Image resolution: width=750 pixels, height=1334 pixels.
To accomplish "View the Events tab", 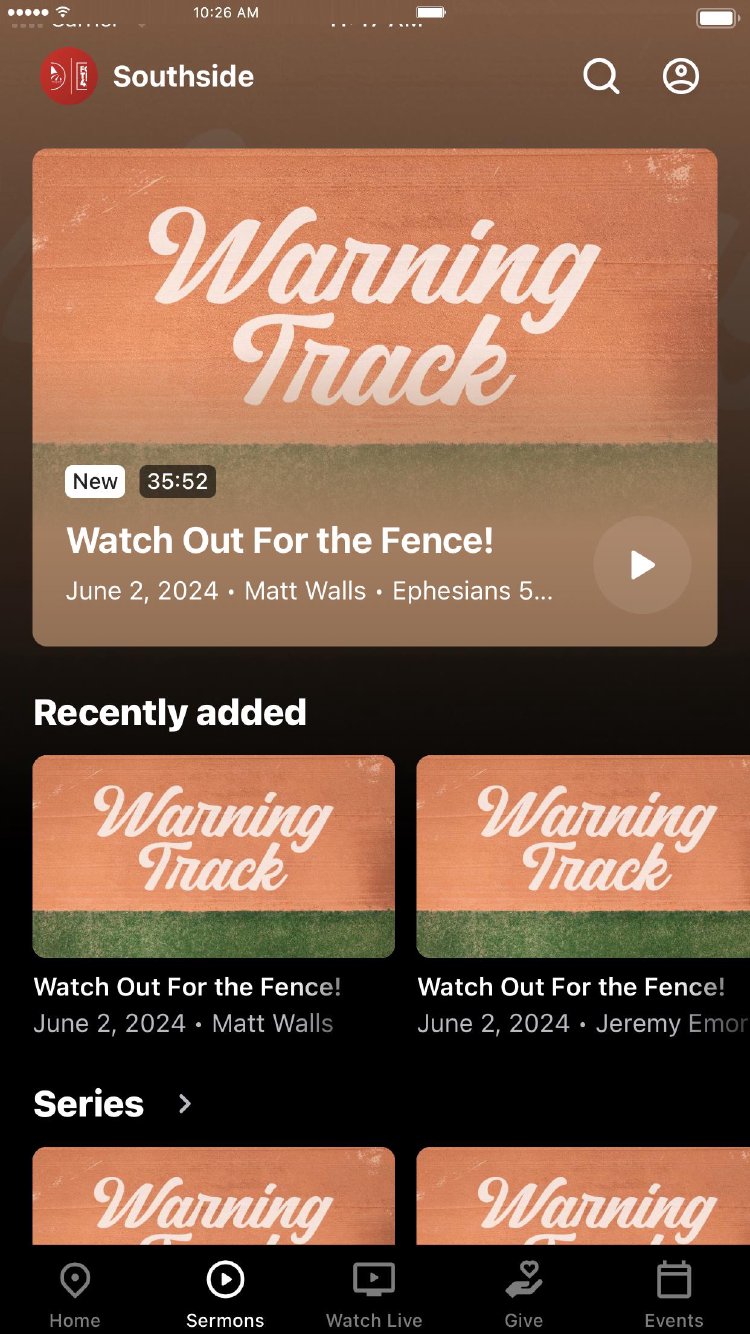I will pyautogui.click(x=674, y=1294).
